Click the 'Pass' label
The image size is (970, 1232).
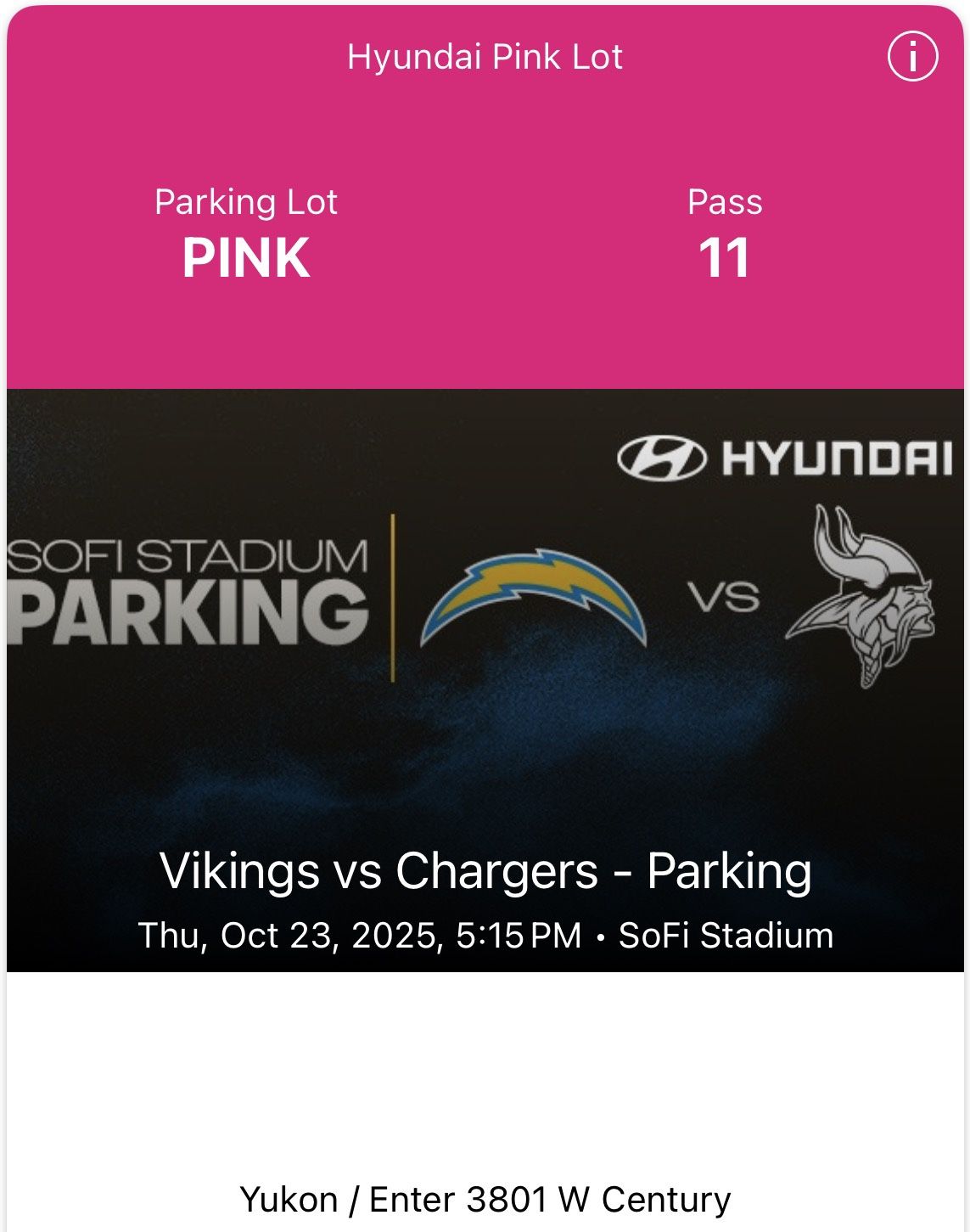[726, 202]
